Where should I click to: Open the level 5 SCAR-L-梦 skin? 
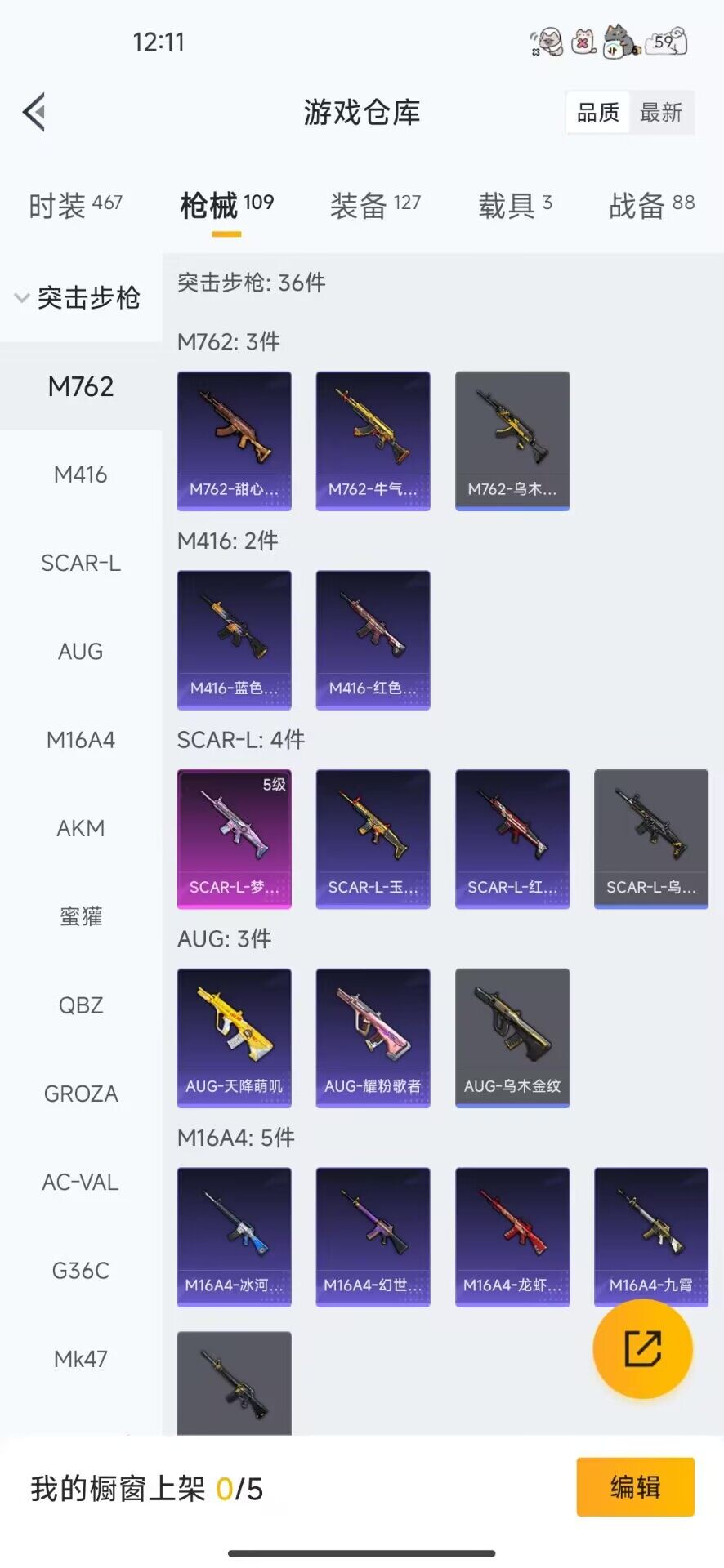tap(235, 839)
